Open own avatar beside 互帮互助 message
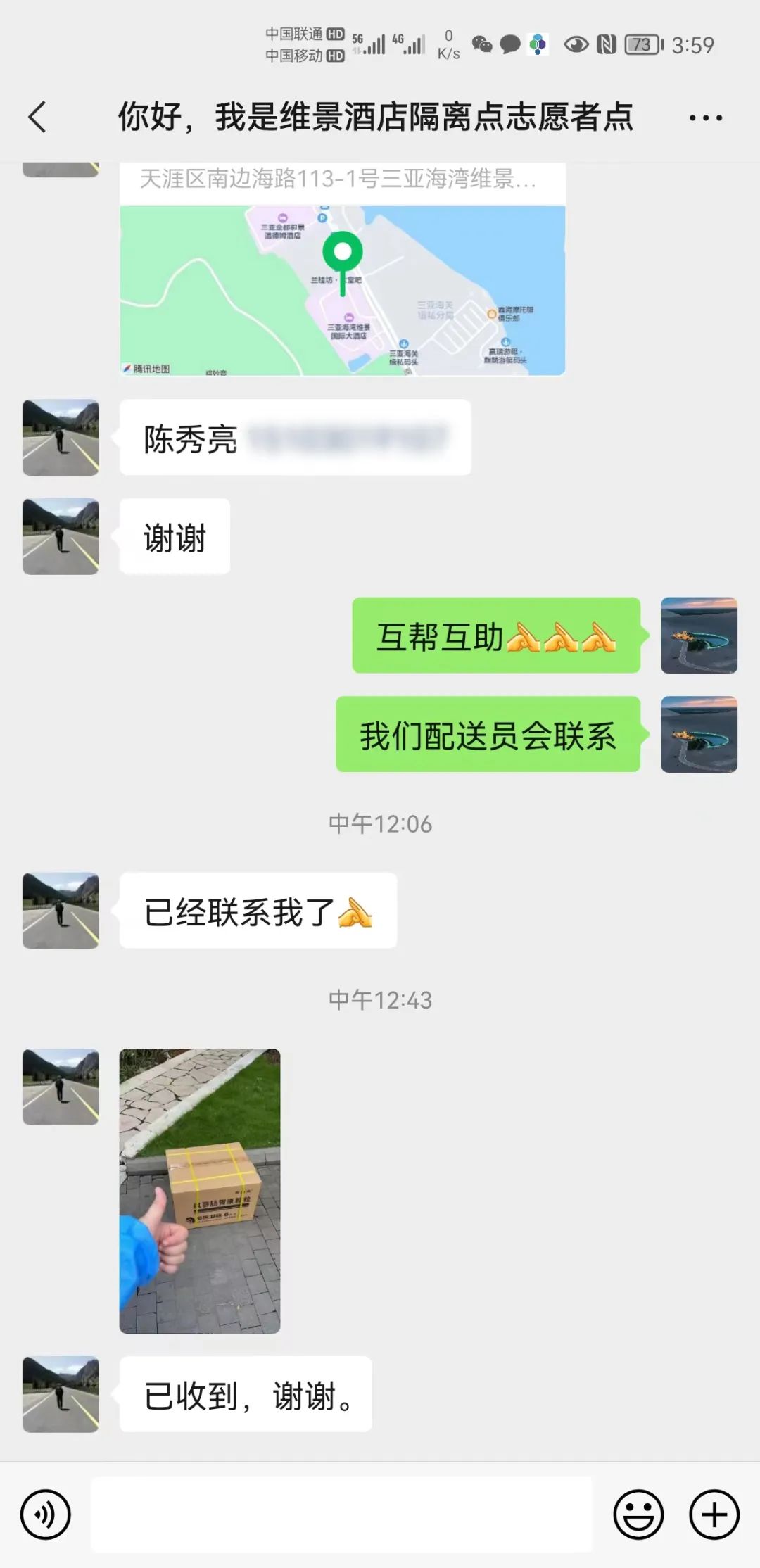 pos(699,636)
